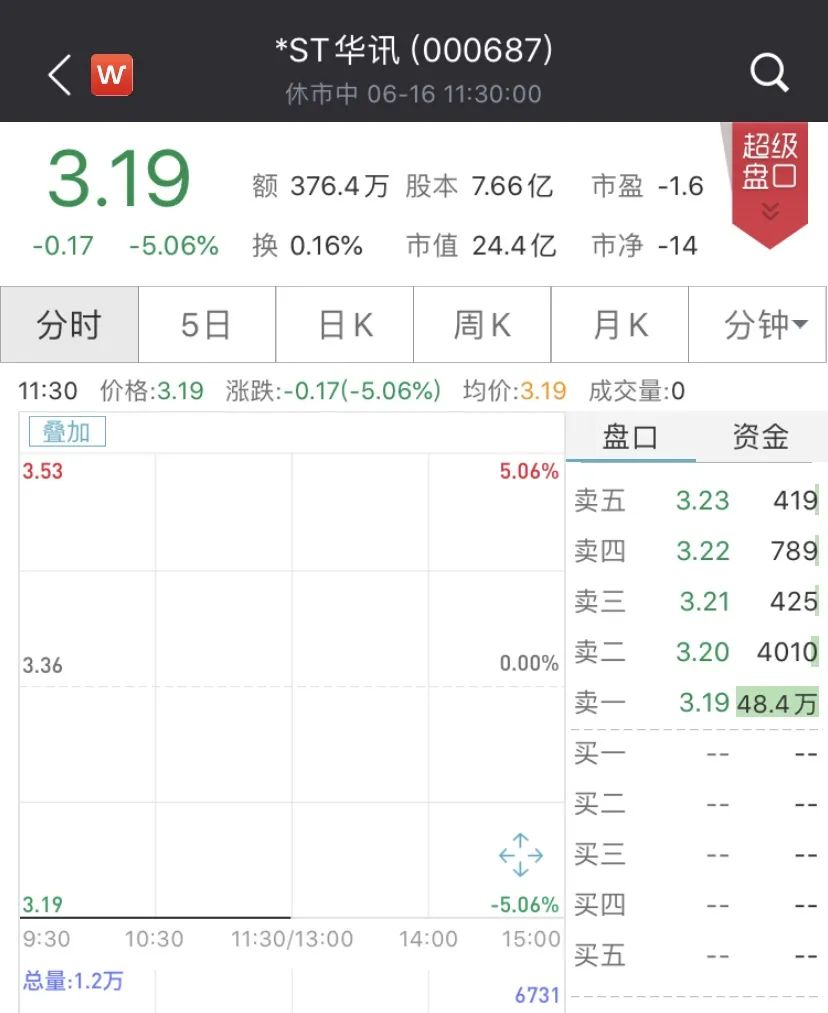Switch to the 5日 chart tab
Viewport: 828px width, 1013px height.
click(x=206, y=325)
